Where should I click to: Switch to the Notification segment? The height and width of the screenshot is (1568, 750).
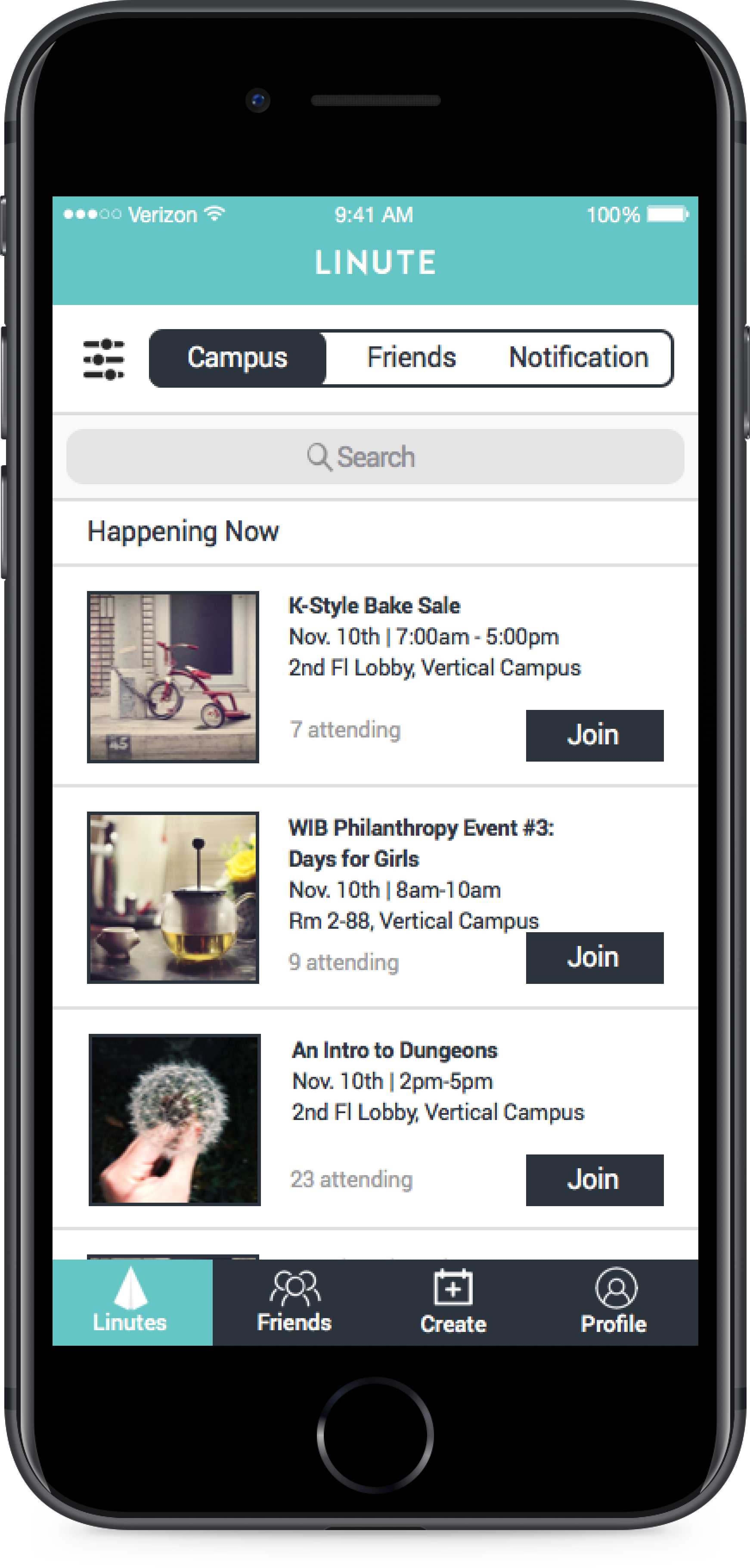(x=578, y=358)
